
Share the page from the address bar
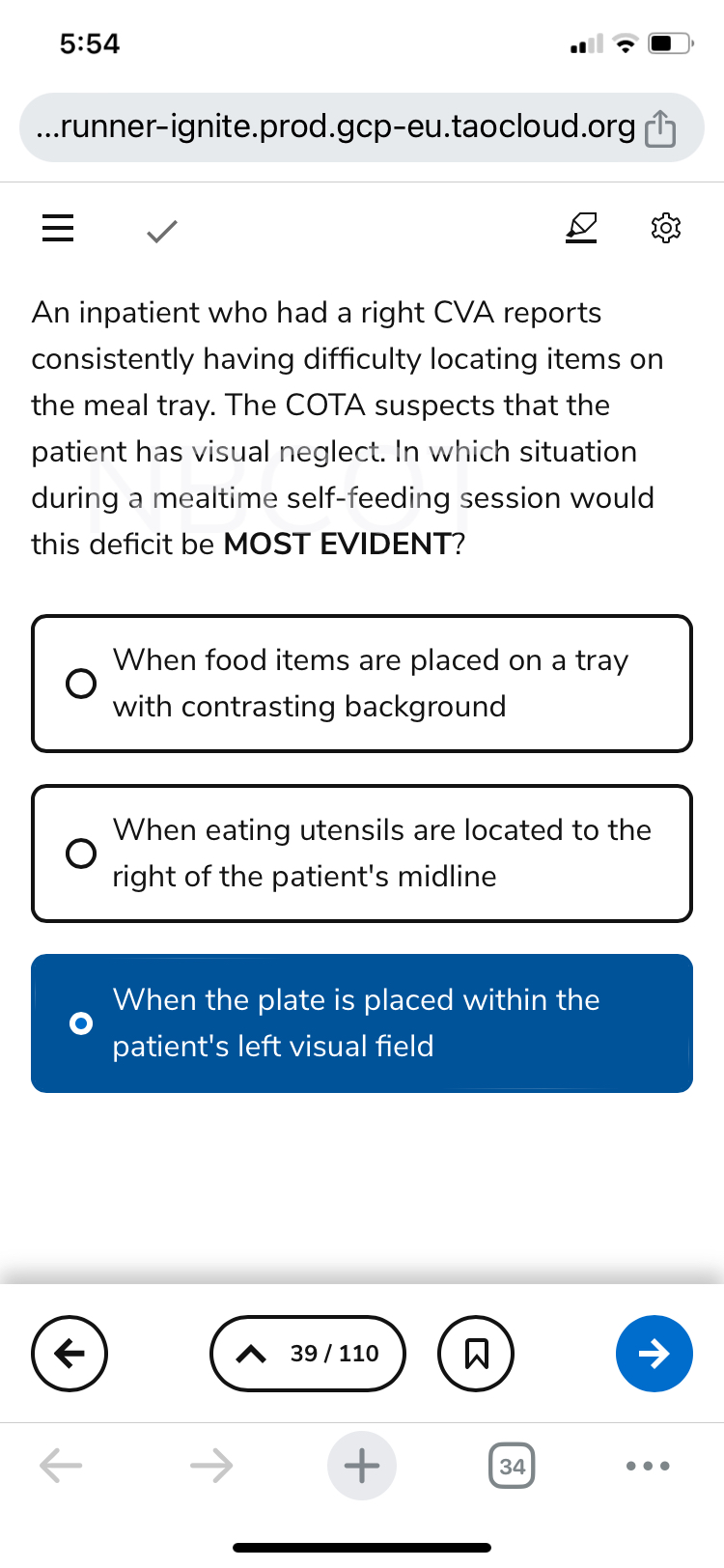pos(660,128)
